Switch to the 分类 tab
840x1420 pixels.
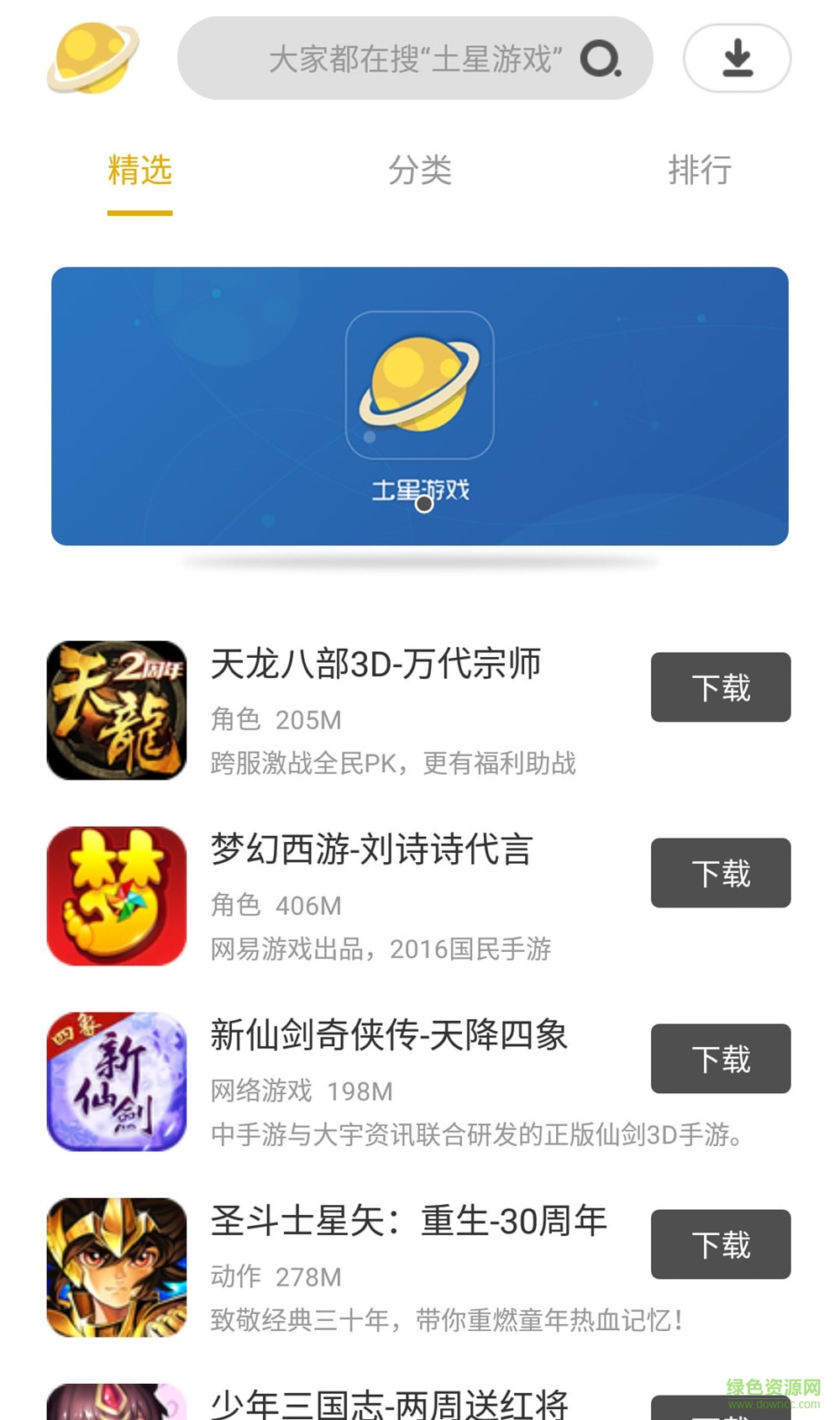click(419, 171)
